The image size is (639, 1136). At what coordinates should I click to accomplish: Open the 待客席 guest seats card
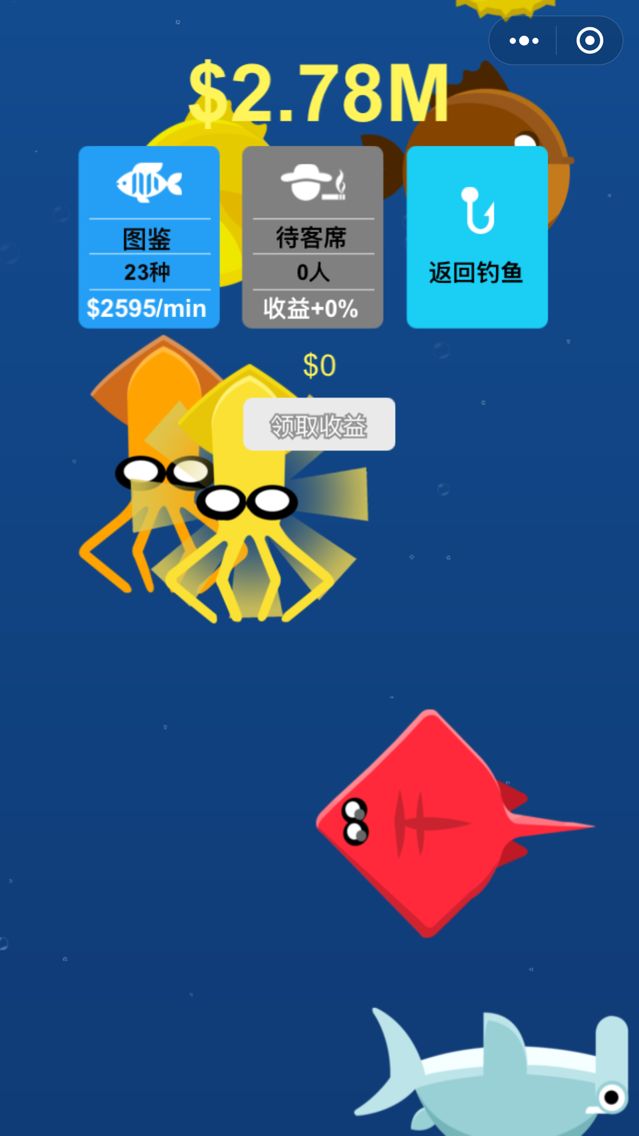(312, 237)
